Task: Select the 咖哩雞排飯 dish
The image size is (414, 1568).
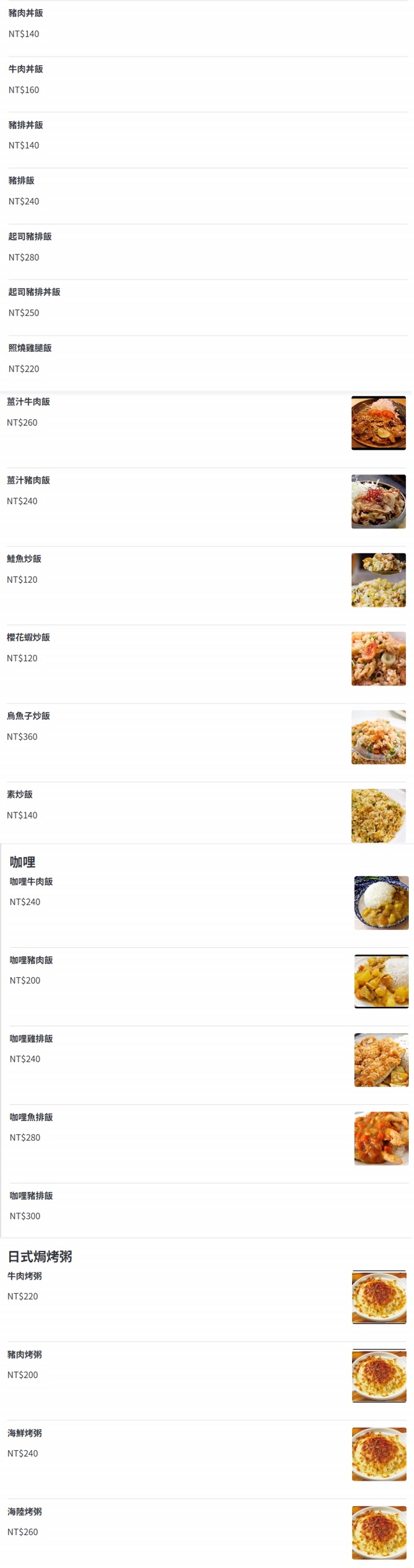Action: (31, 1038)
